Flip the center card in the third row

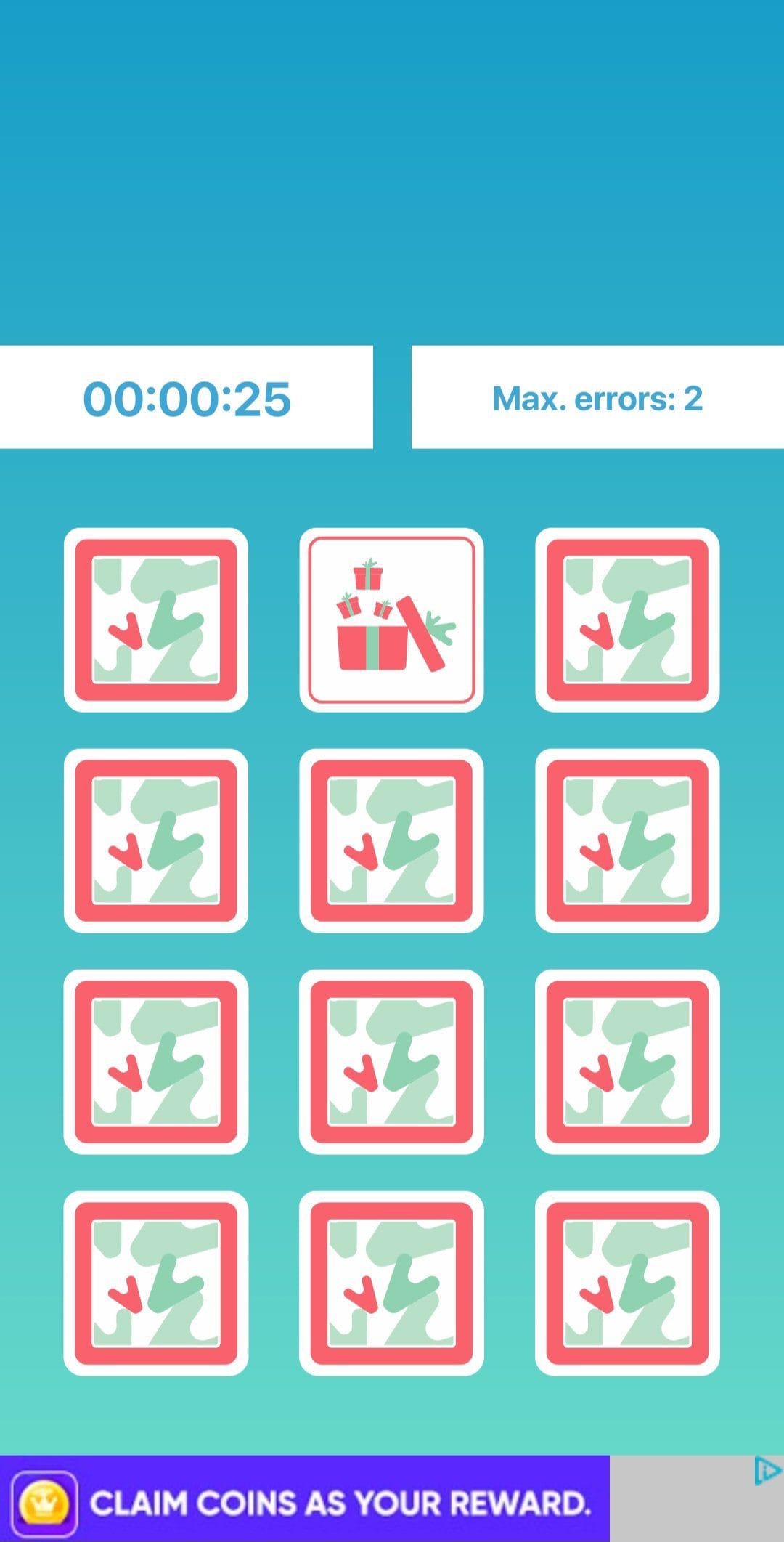click(x=391, y=1061)
